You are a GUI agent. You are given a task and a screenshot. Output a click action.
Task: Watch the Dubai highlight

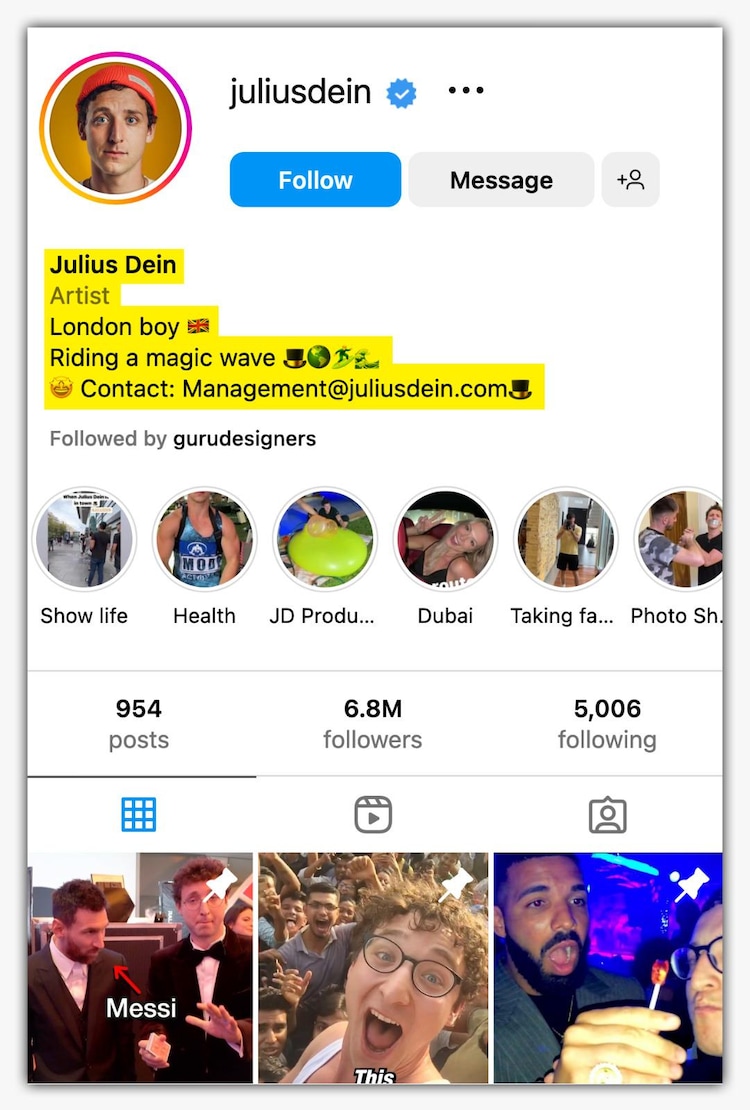click(444, 541)
